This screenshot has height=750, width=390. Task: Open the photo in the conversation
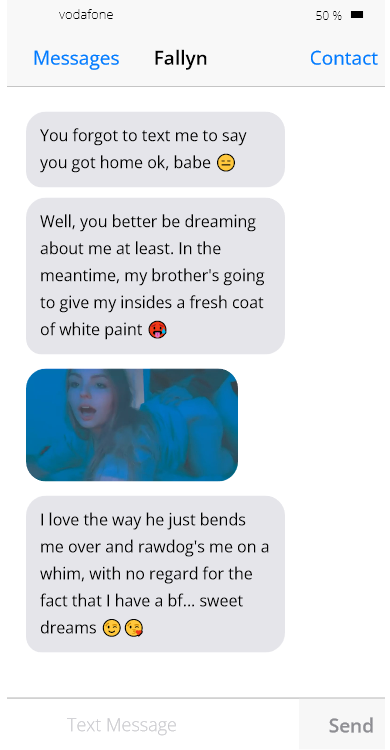tap(132, 425)
